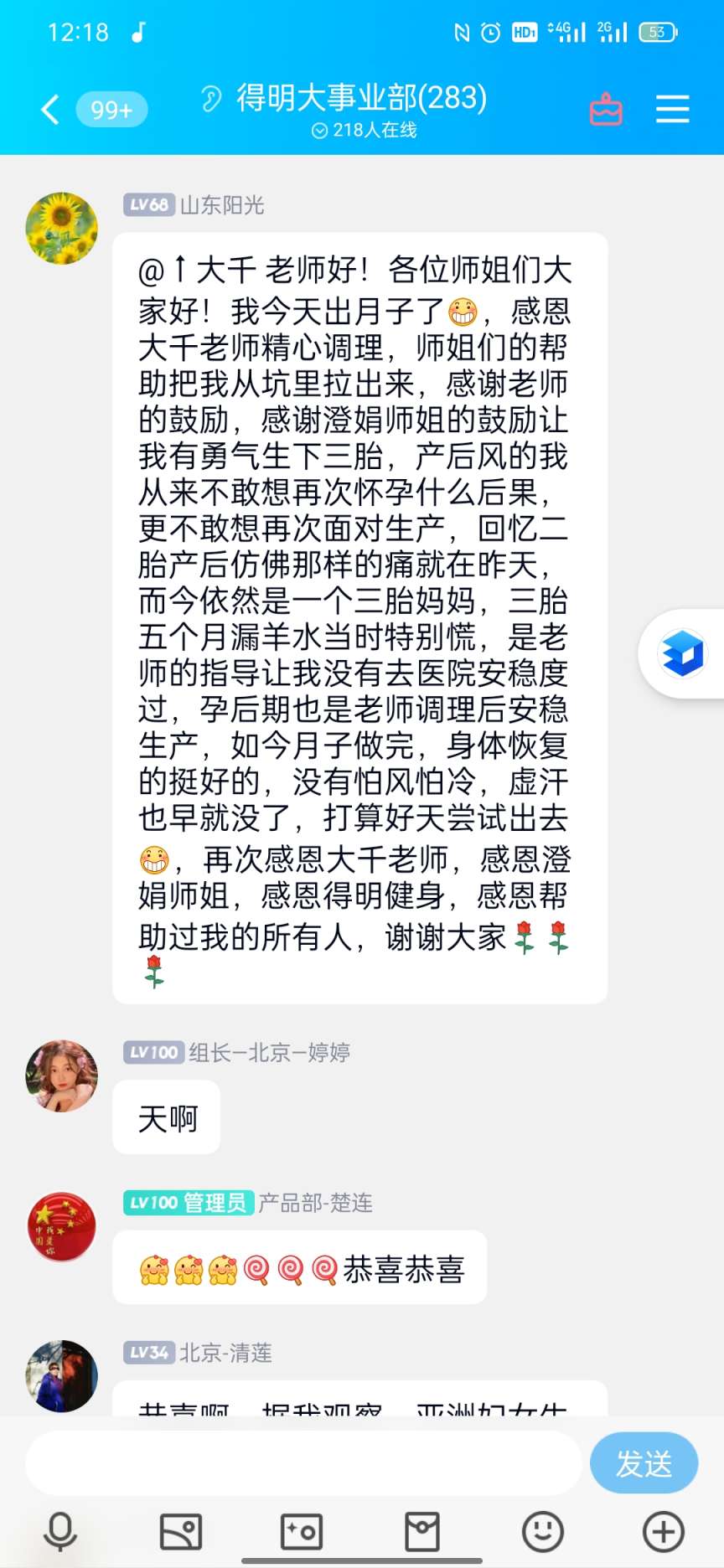Open the emoji picker

click(542, 1532)
